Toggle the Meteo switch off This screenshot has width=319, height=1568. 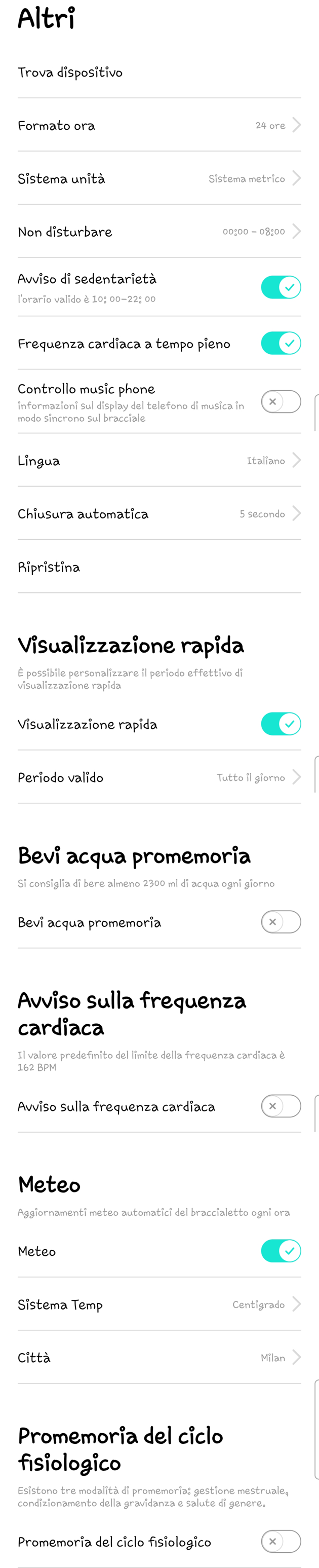point(281,1251)
